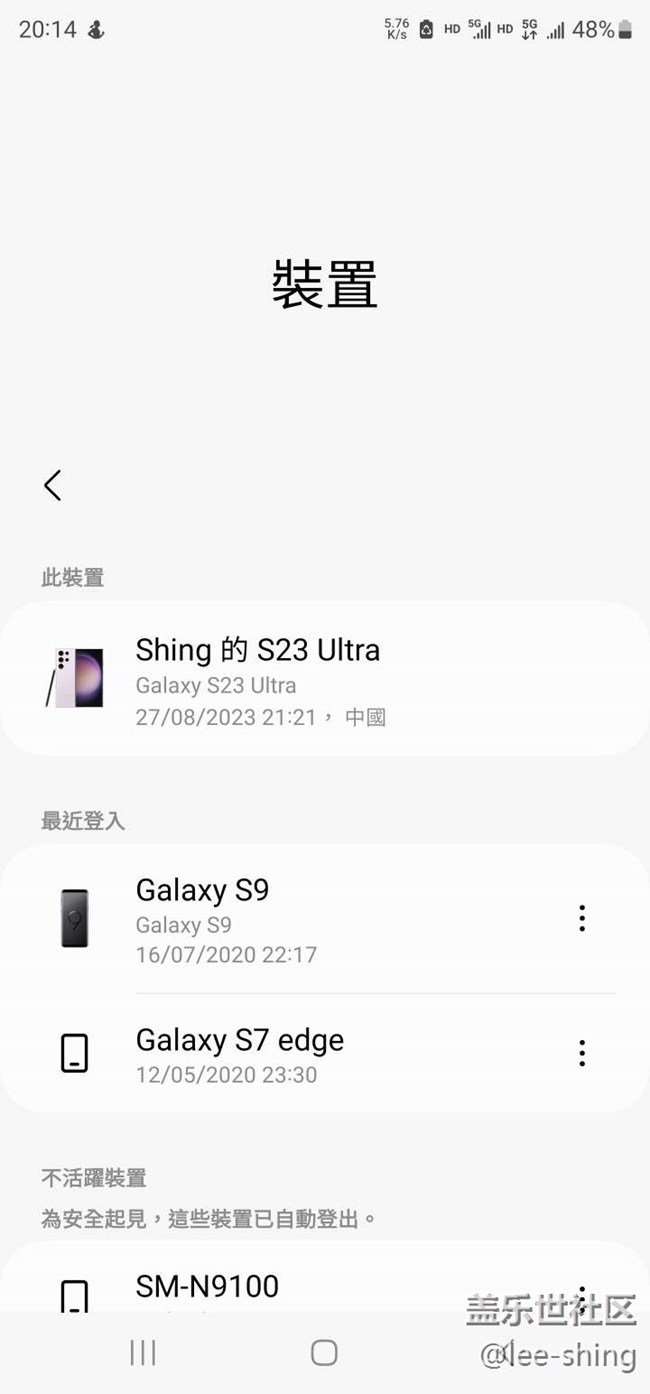This screenshot has height=1394, width=650.
Task: Open the recent apps view
Action: 143,1353
